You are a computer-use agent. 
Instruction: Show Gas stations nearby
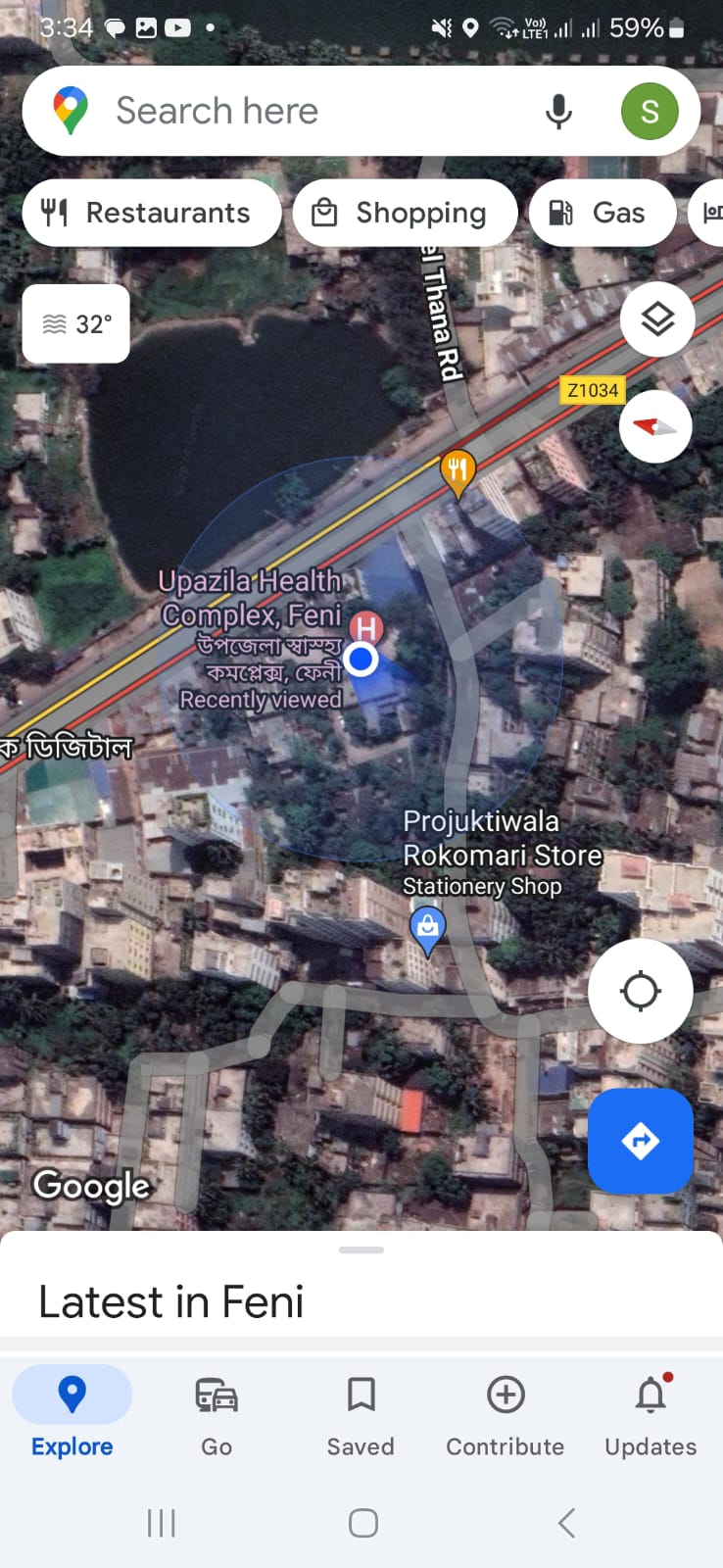pos(602,213)
